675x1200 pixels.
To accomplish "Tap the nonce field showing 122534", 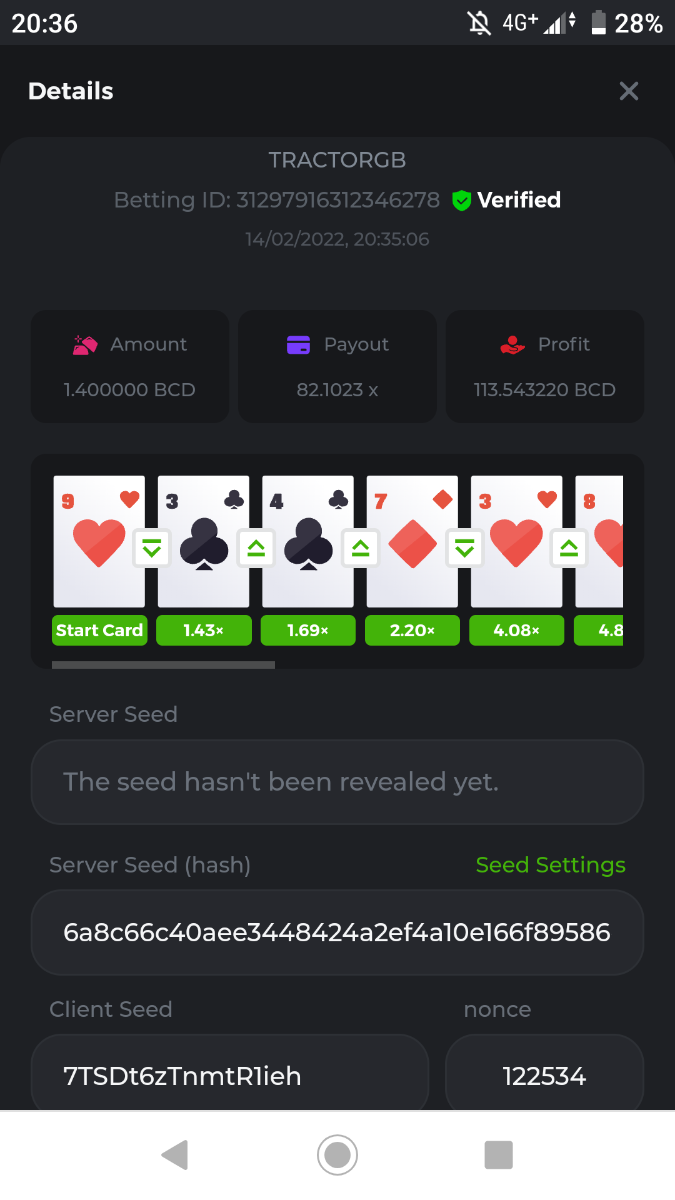I will [544, 1076].
